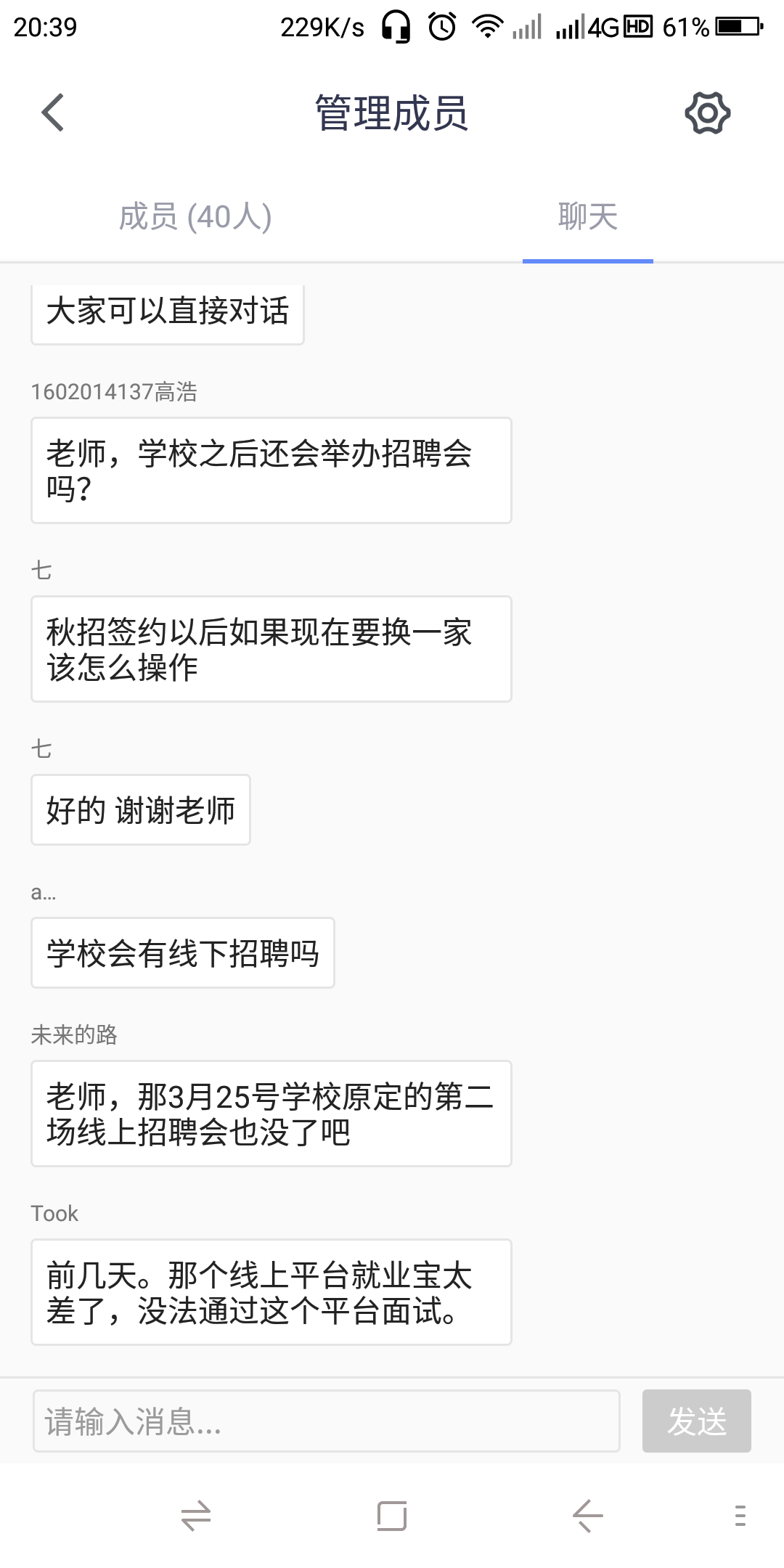The width and height of the screenshot is (784, 1568).
Task: Tap the system home square button
Action: pyautogui.click(x=392, y=1516)
